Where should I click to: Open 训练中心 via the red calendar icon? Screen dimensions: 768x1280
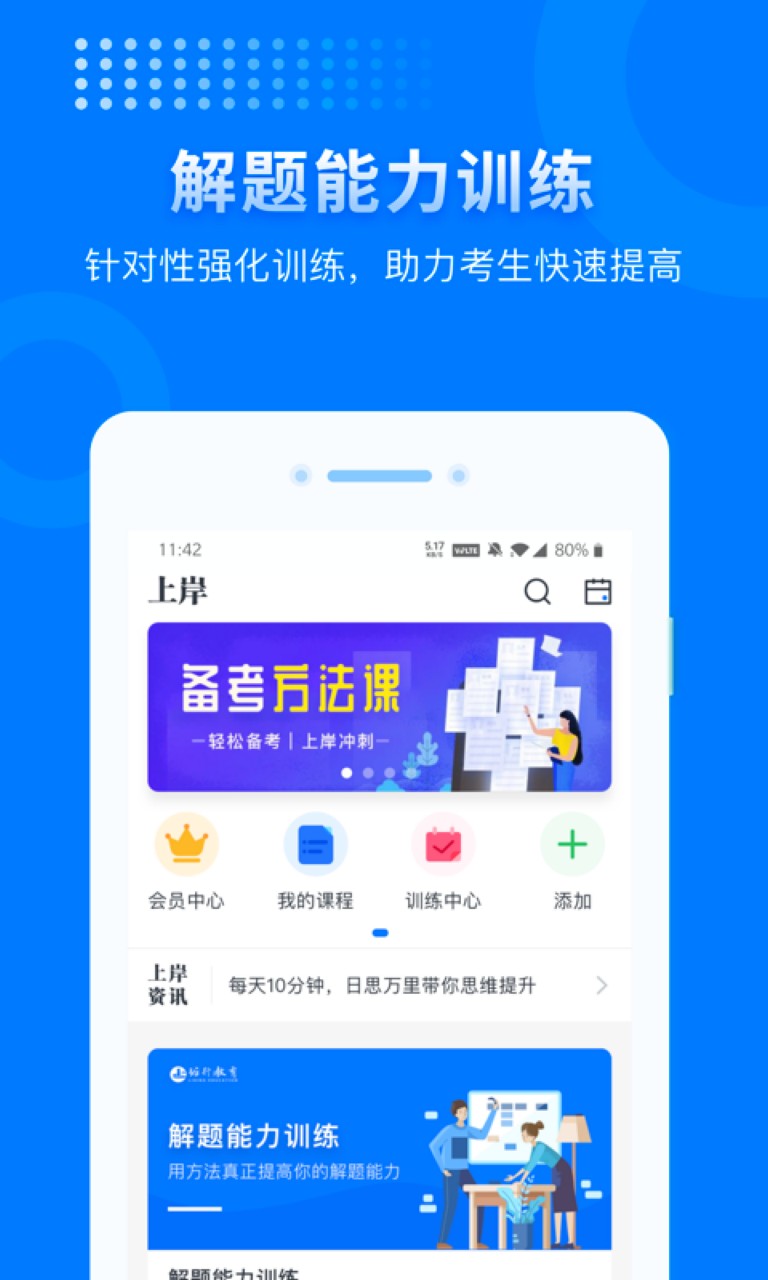[x=443, y=844]
